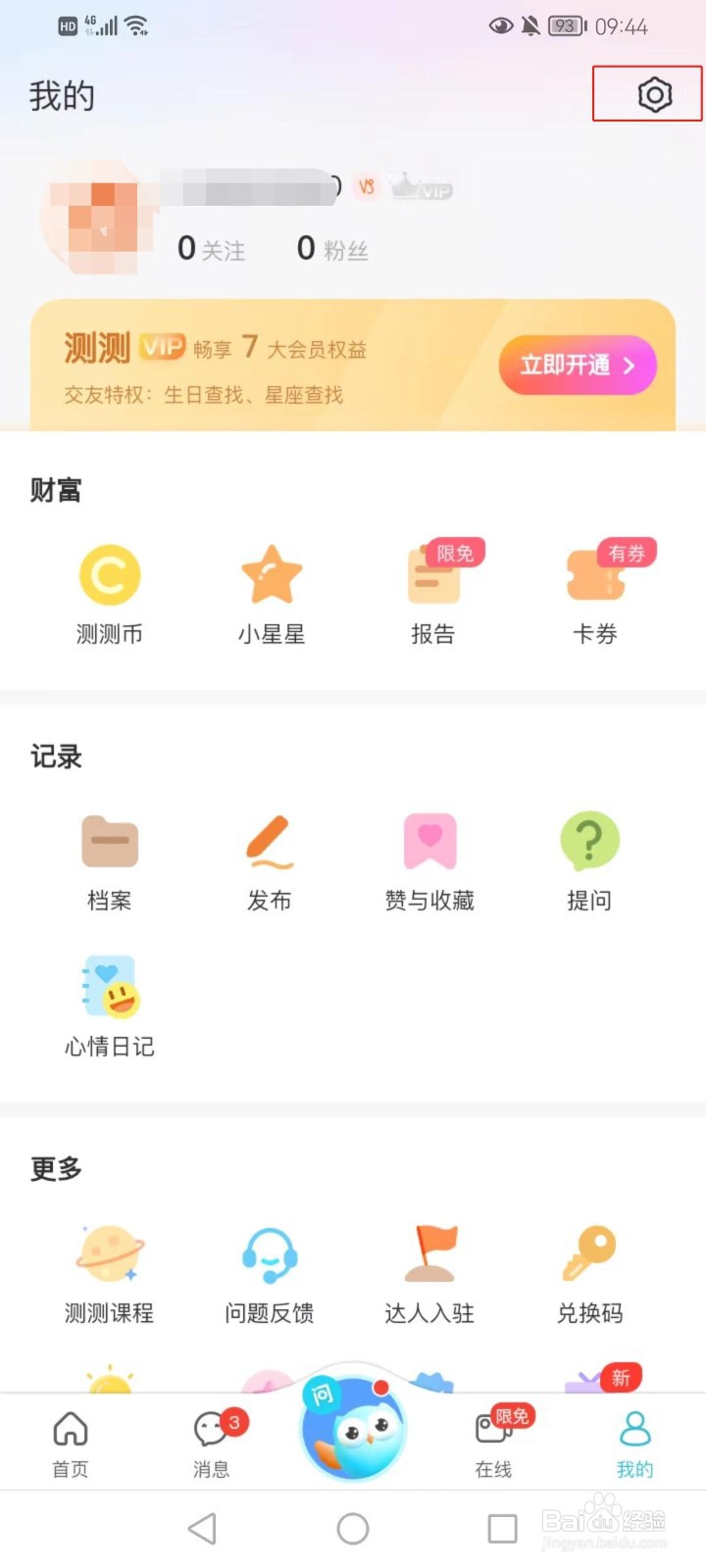Screen dimensions: 706x1568
Task: Open 问题反馈 headset feedback icon
Action: [x=271, y=1251]
